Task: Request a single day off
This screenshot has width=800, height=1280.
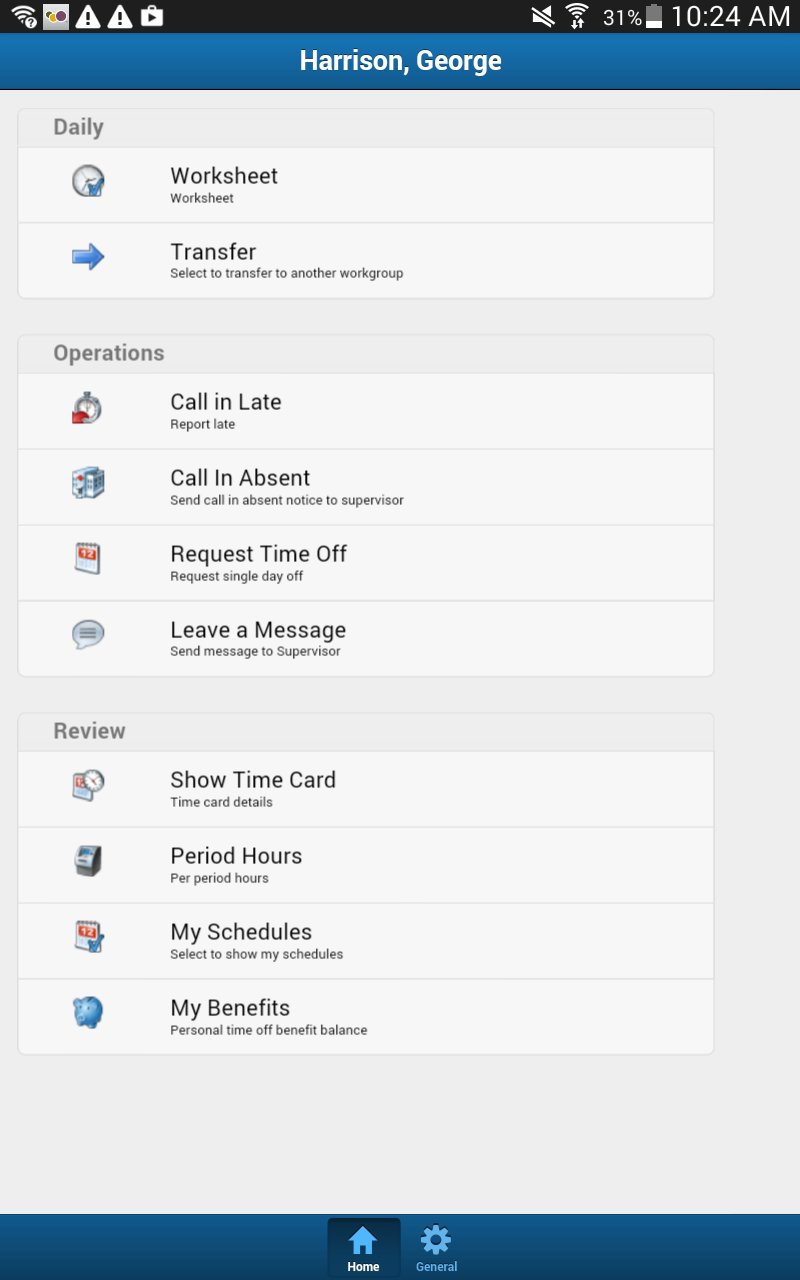Action: [x=365, y=561]
